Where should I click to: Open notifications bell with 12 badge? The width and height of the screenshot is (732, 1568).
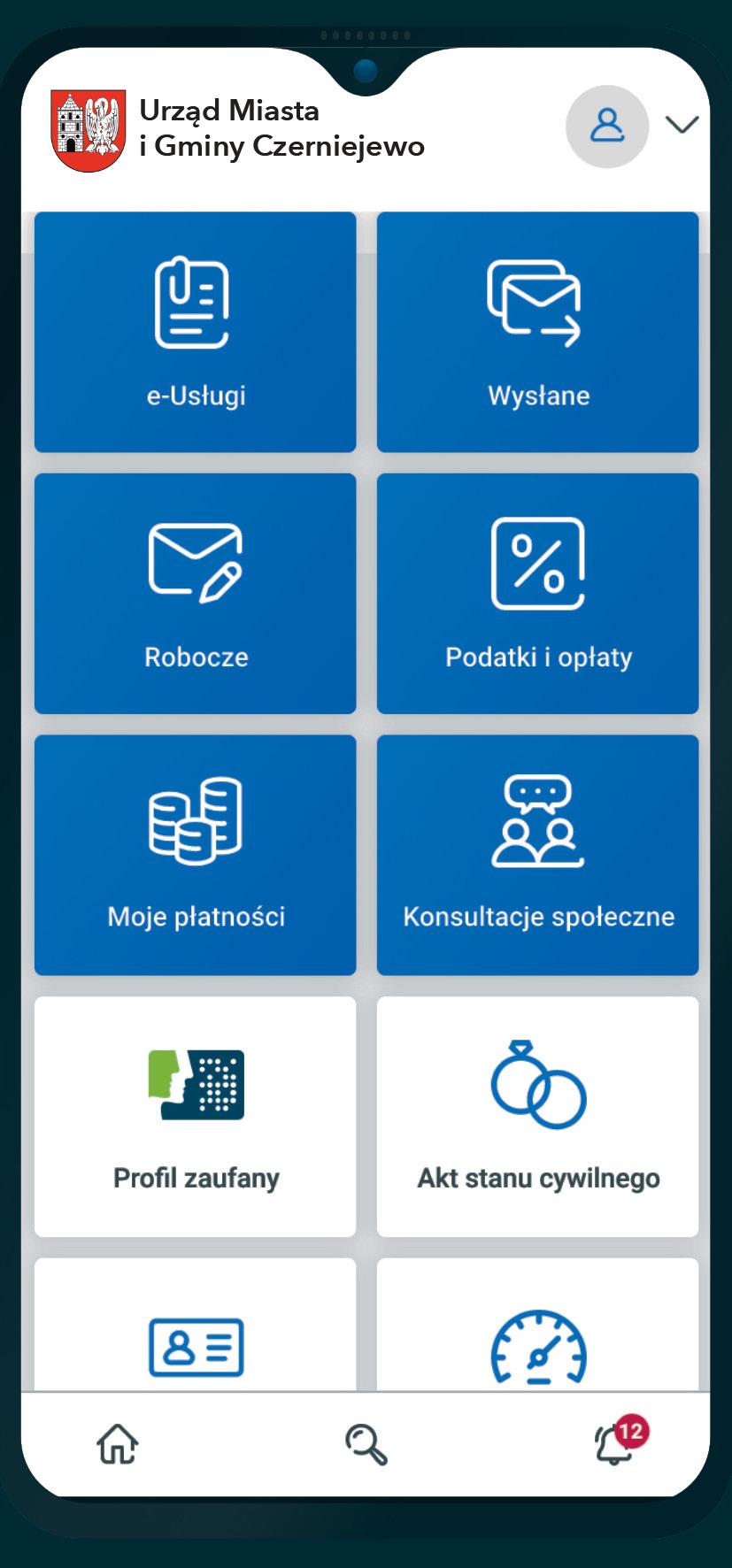(615, 1444)
